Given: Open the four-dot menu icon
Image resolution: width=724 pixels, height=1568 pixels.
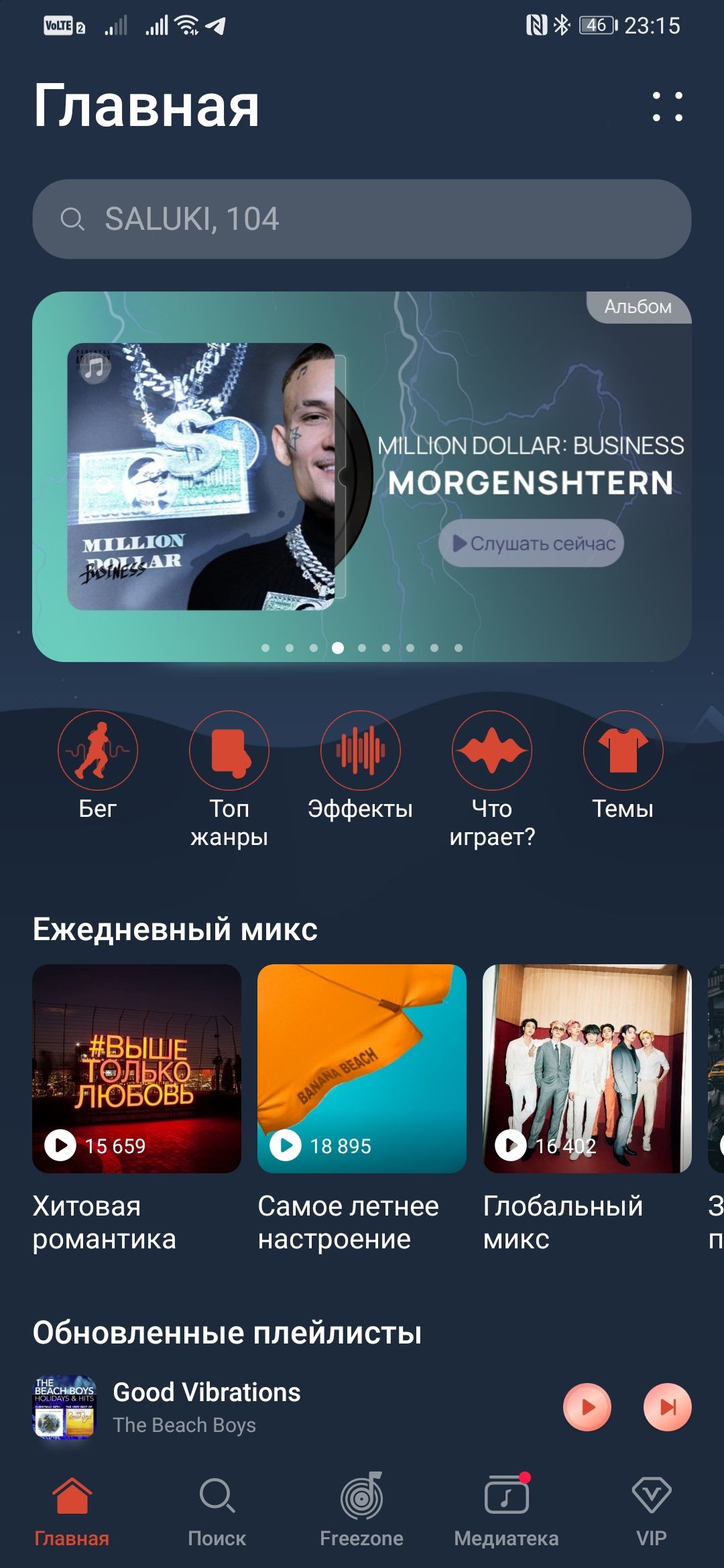Looking at the screenshot, I should [668, 107].
